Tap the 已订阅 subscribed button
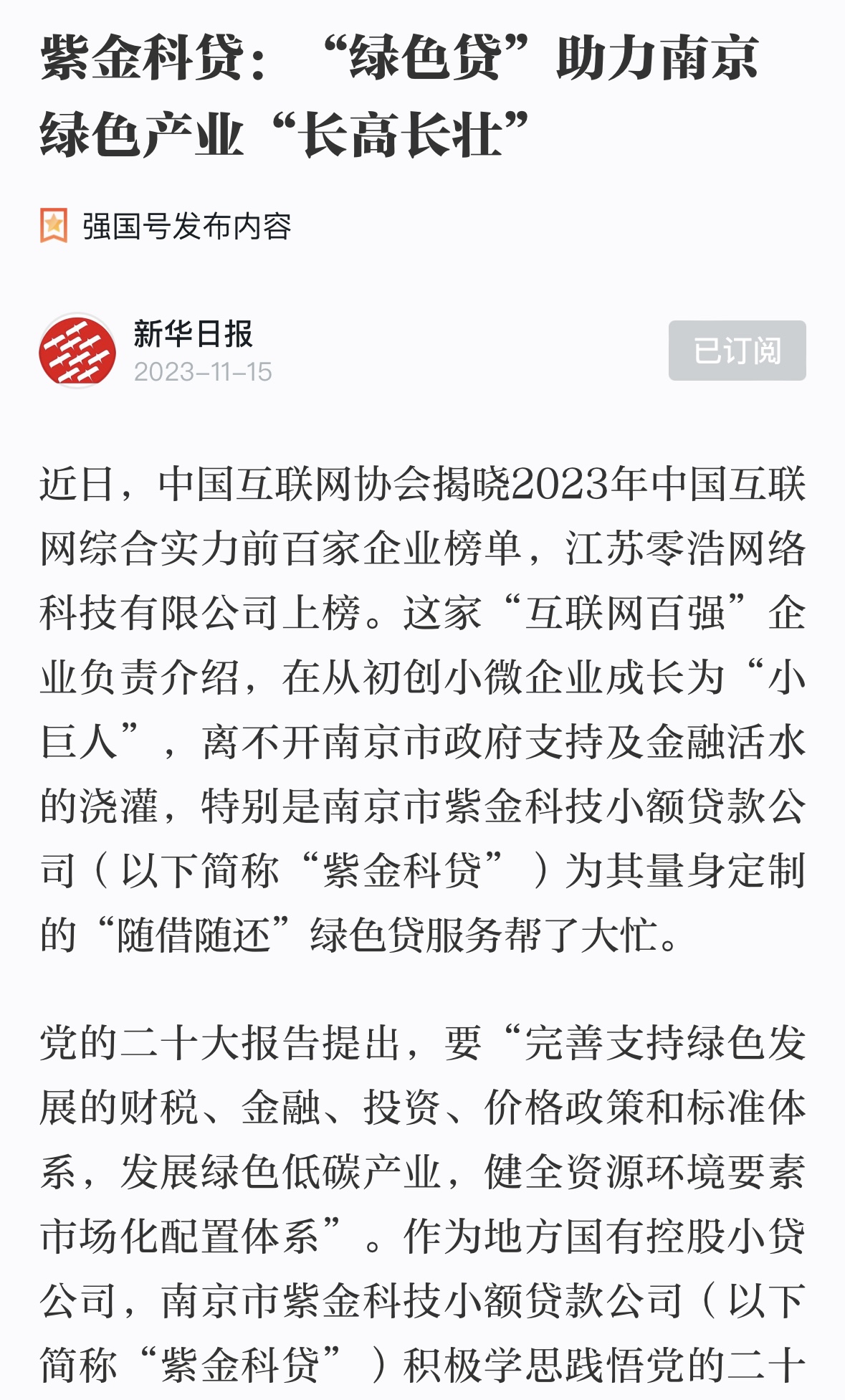This screenshot has height=1400, width=845. pyautogui.click(x=737, y=351)
